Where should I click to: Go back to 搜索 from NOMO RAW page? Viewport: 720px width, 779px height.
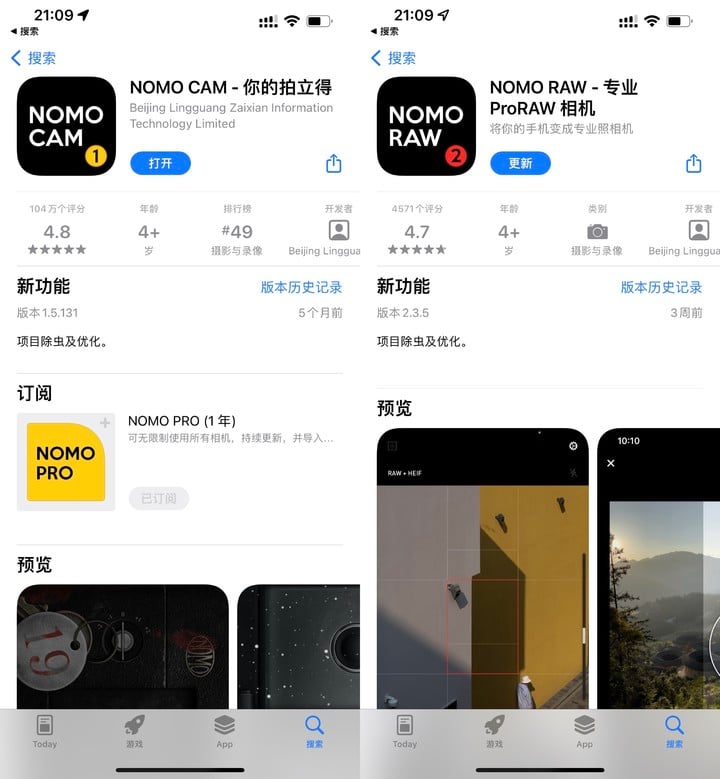click(x=393, y=58)
